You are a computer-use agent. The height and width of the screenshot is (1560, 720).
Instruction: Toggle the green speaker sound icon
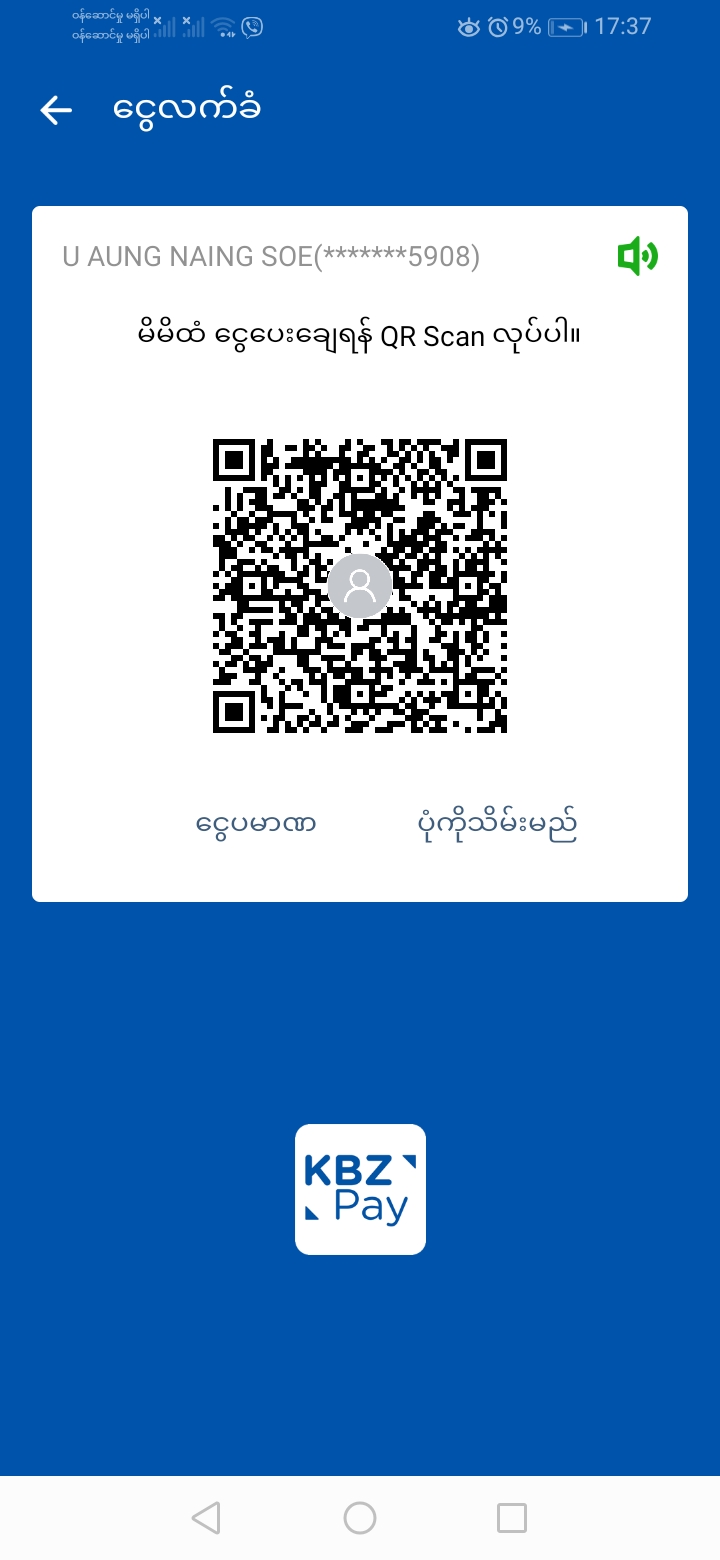(x=637, y=257)
